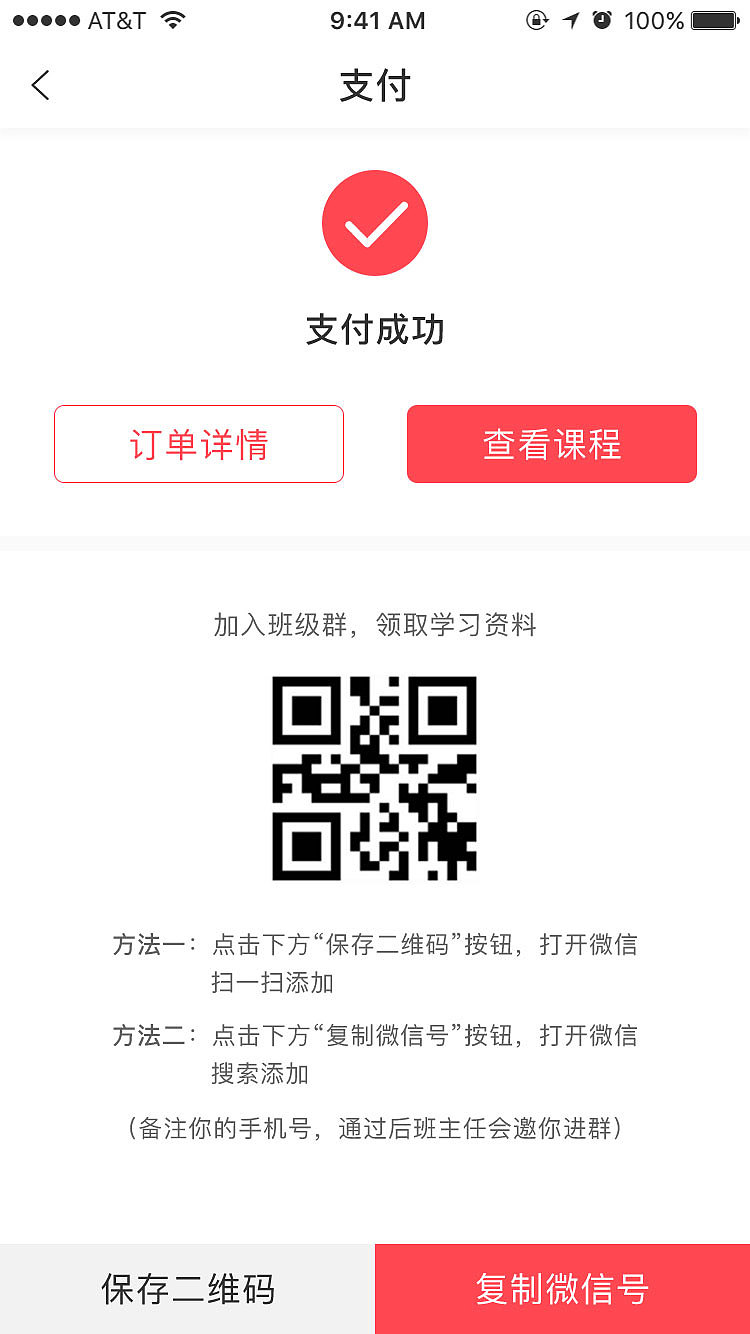The width and height of the screenshot is (750, 1334).
Task: Tap the 100% battery percentage label
Action: [x=655, y=19]
